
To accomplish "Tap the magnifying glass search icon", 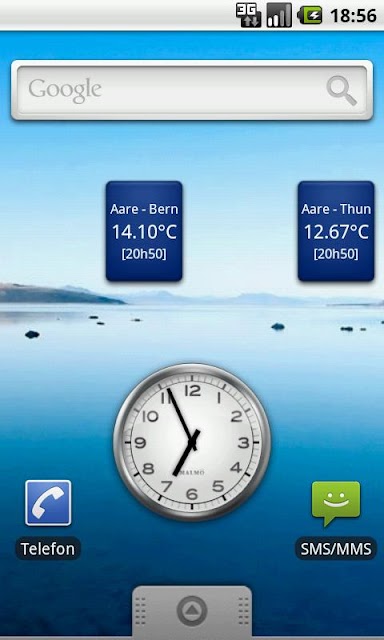I will point(342,90).
